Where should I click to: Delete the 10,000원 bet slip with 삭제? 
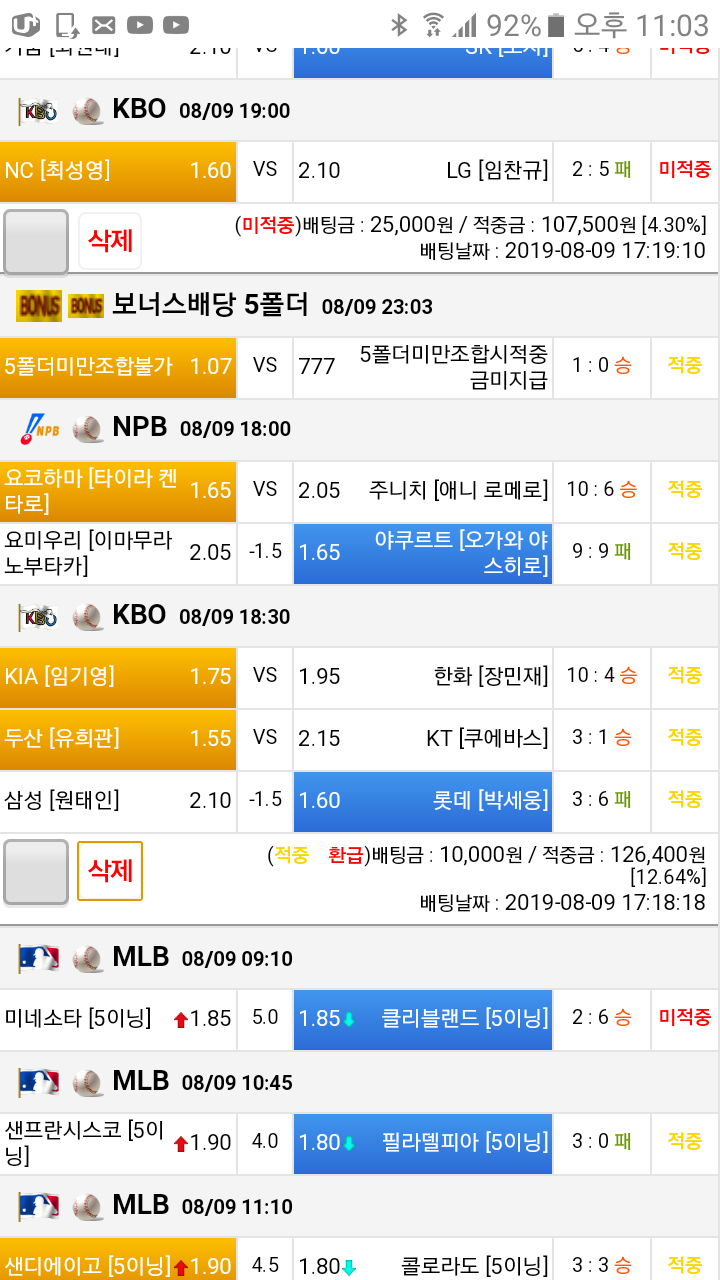(x=110, y=871)
